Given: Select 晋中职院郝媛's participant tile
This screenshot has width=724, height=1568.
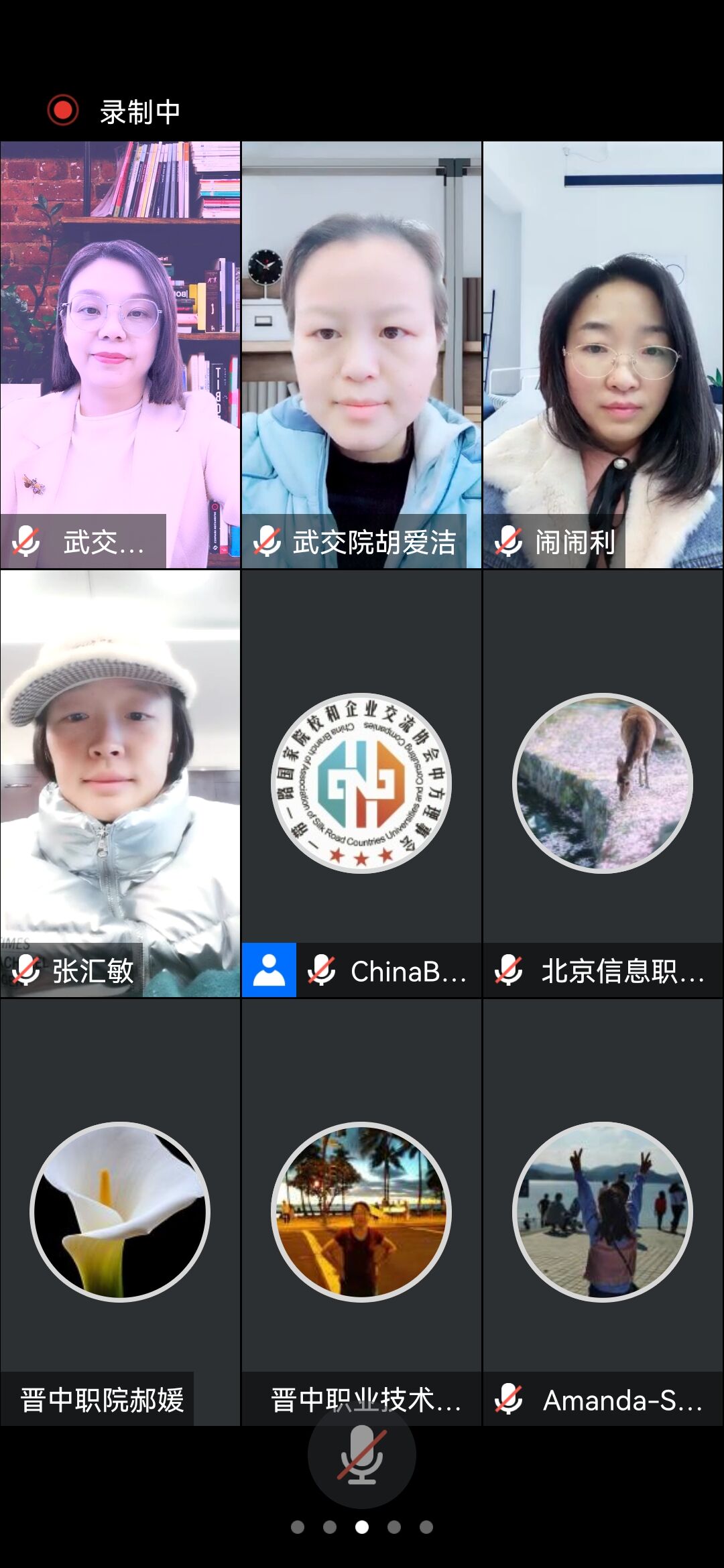Looking at the screenshot, I should coord(121,1212).
